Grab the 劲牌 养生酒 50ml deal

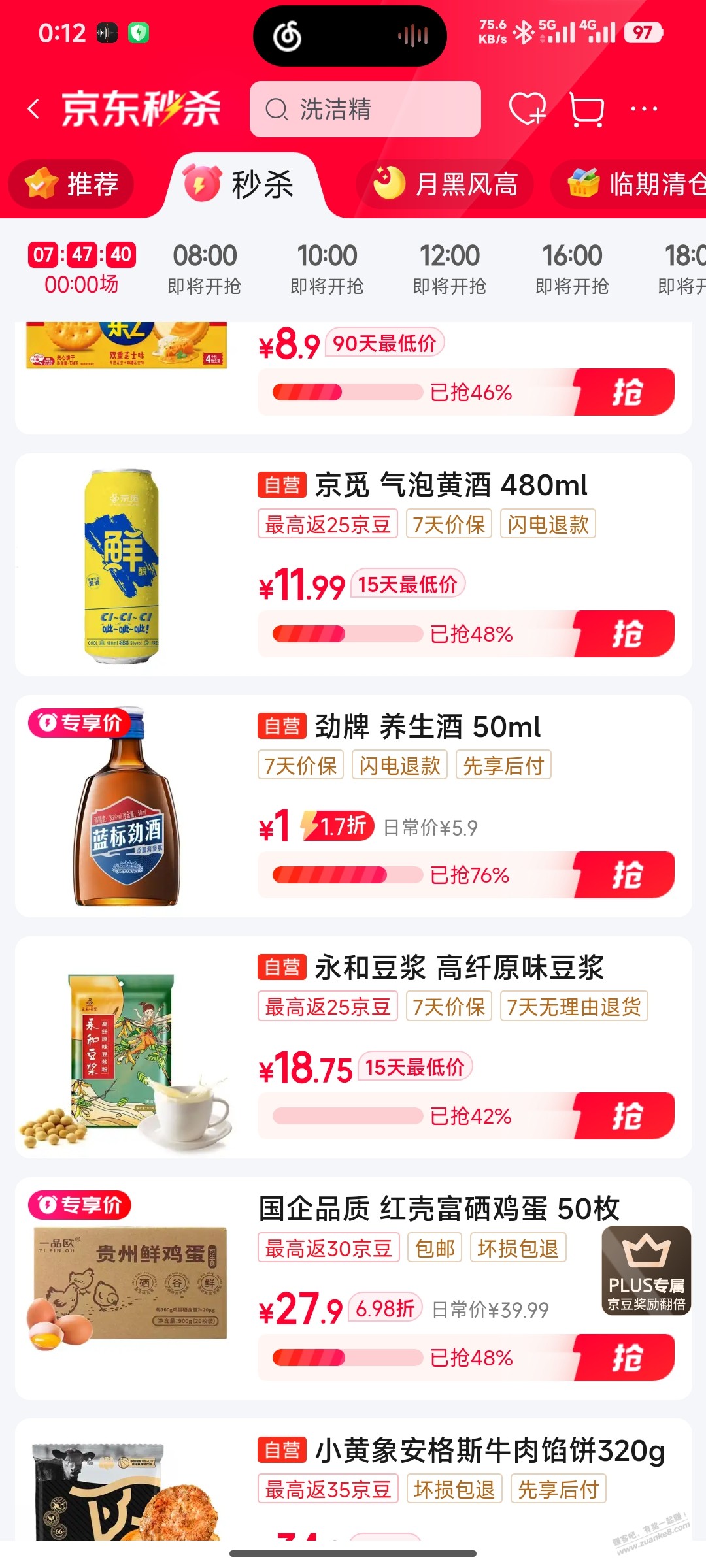(x=625, y=875)
